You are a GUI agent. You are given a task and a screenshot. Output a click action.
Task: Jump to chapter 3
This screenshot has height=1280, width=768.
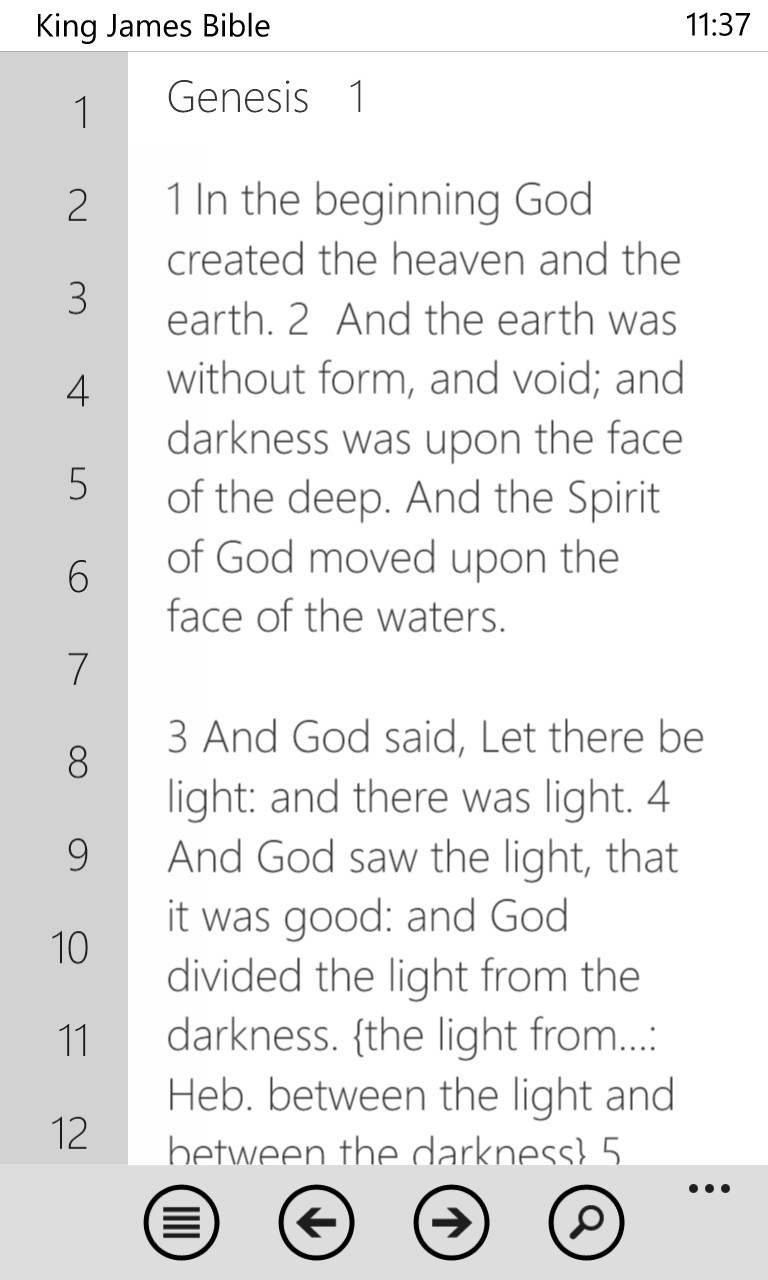click(x=78, y=298)
